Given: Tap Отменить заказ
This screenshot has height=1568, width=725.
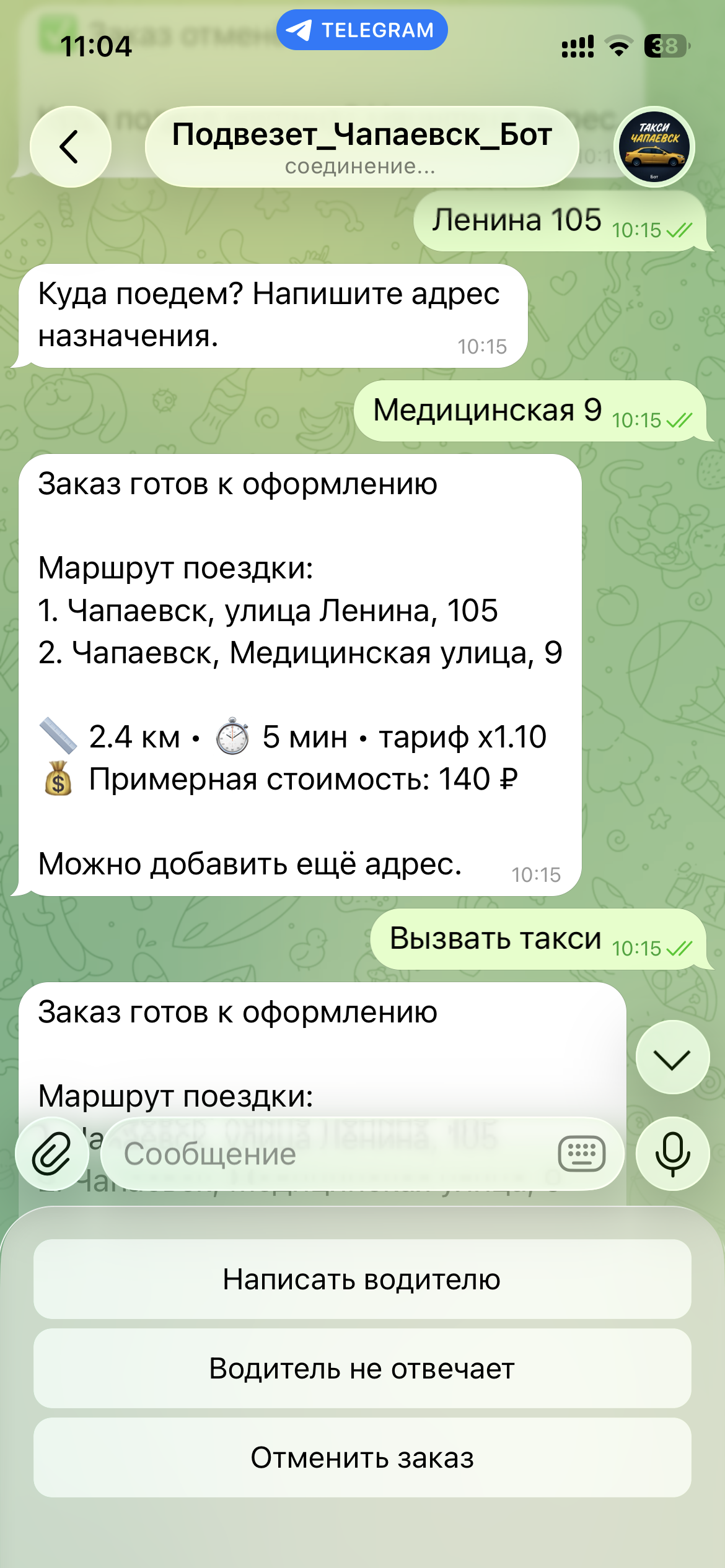Looking at the screenshot, I should point(362,1458).
